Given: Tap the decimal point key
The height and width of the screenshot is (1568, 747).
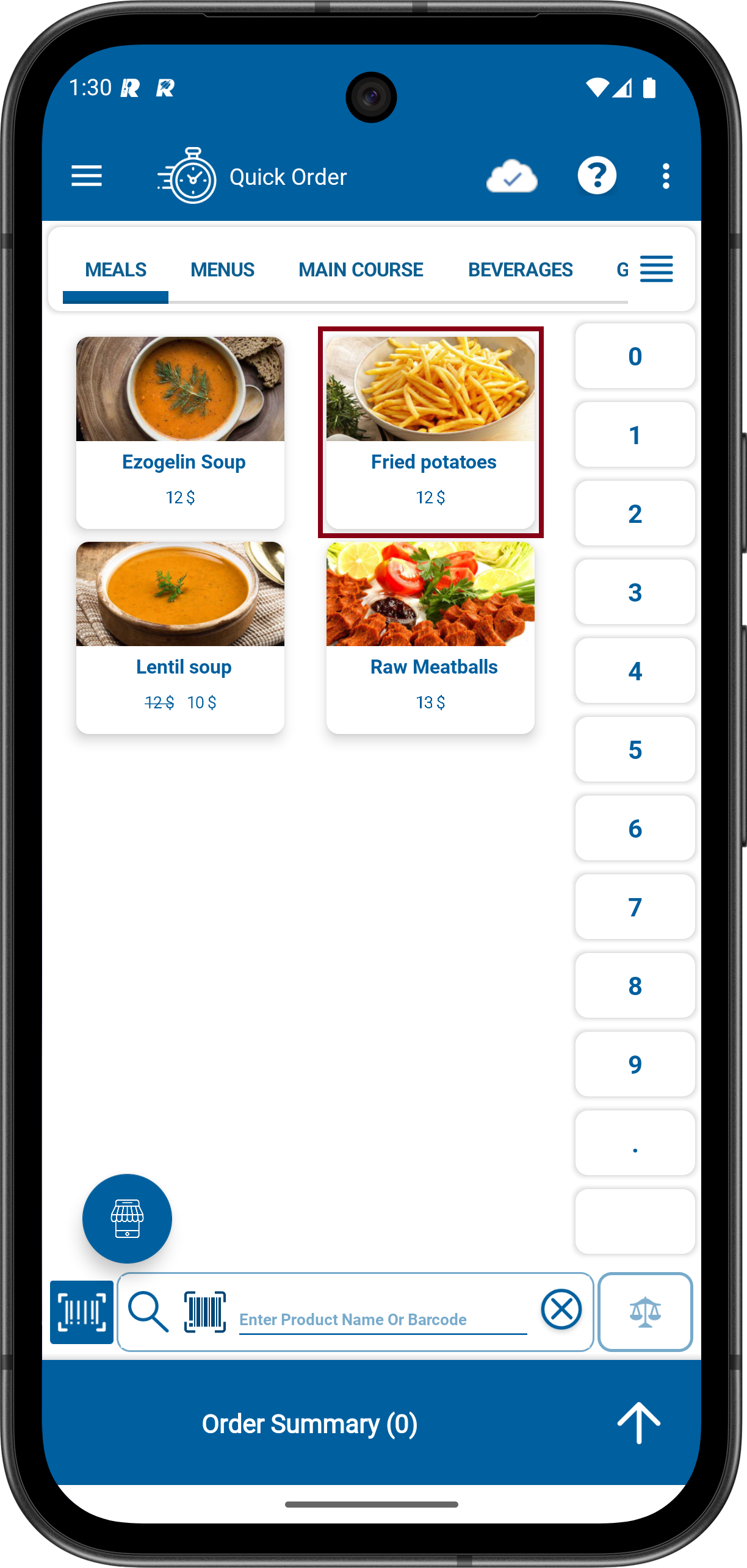Looking at the screenshot, I should pos(635,1143).
